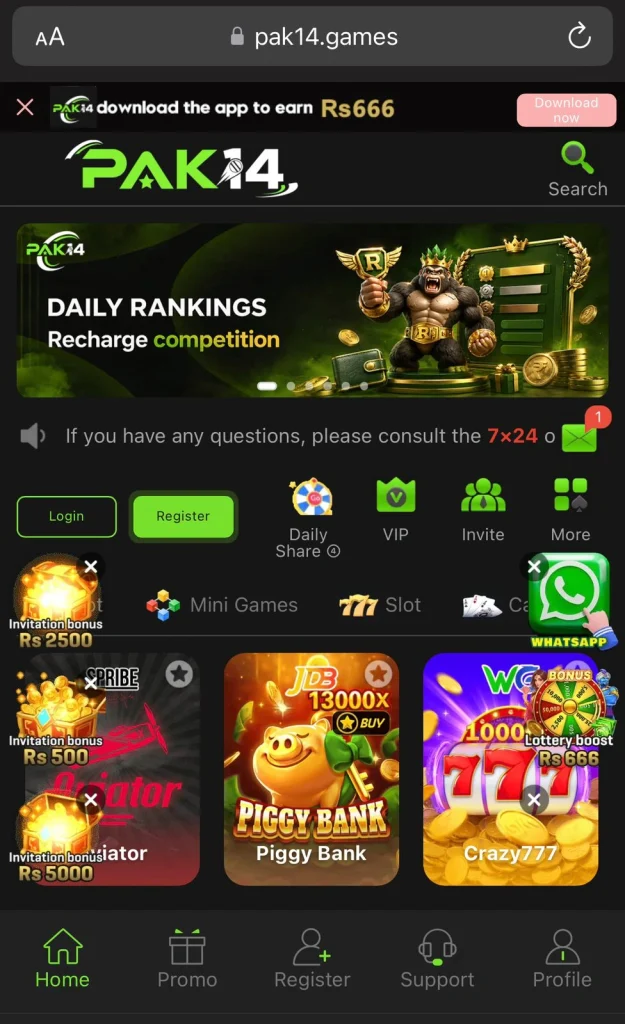Image resolution: width=625 pixels, height=1024 pixels.
Task: Close the WhatsApp floating widget
Action: pyautogui.click(x=534, y=566)
